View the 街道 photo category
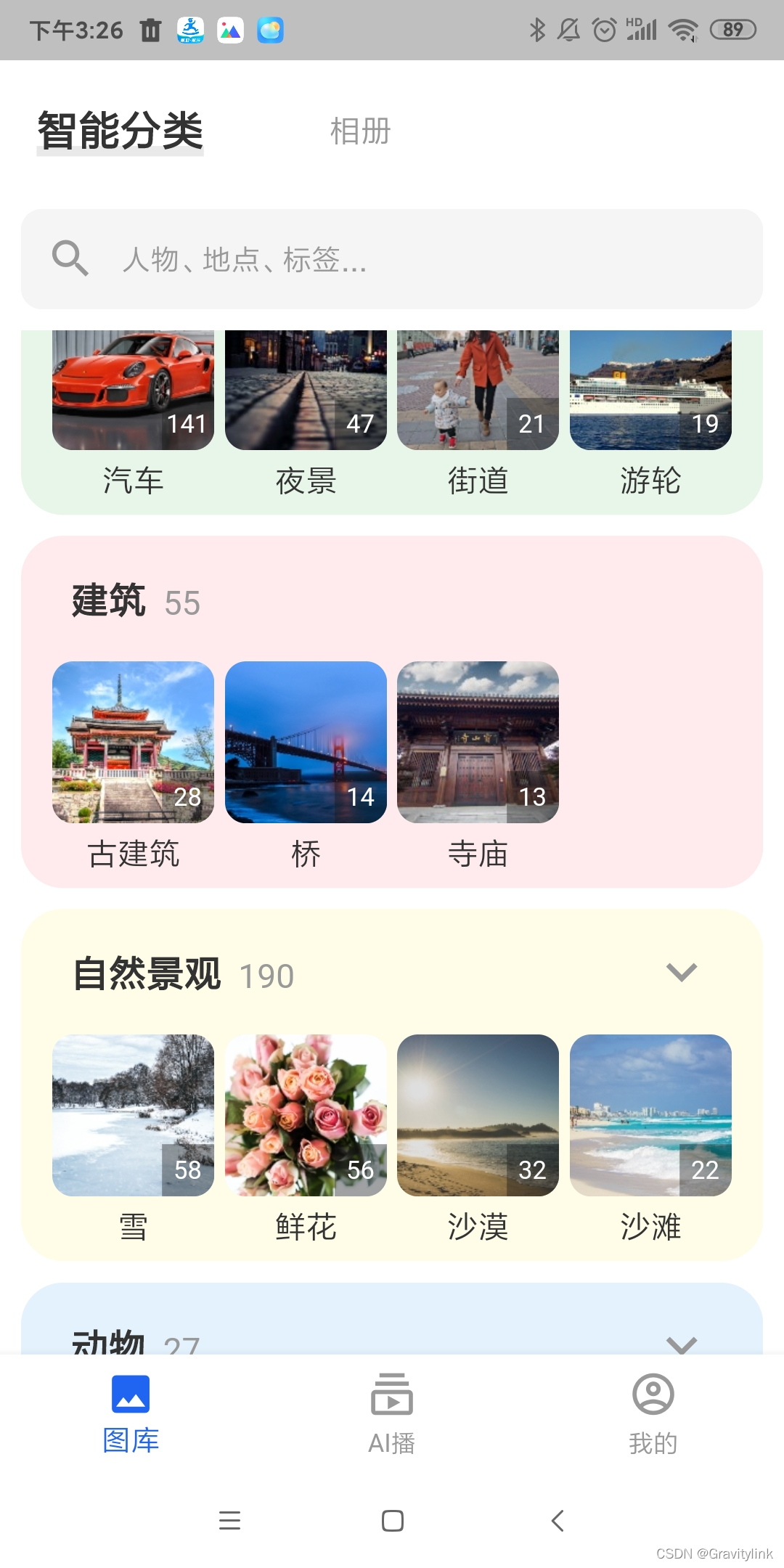The image size is (784, 1568). click(x=478, y=392)
